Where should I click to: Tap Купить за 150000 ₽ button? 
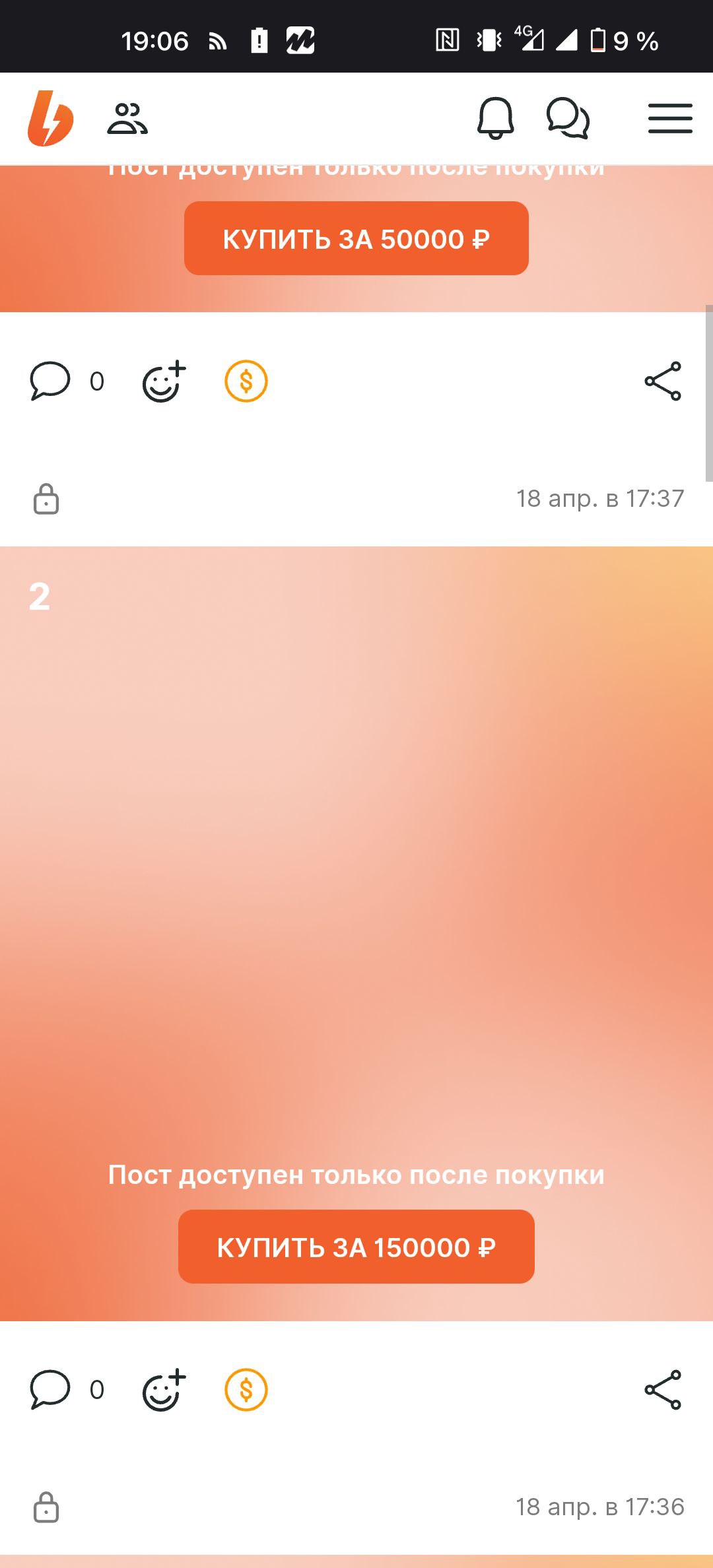(356, 1247)
